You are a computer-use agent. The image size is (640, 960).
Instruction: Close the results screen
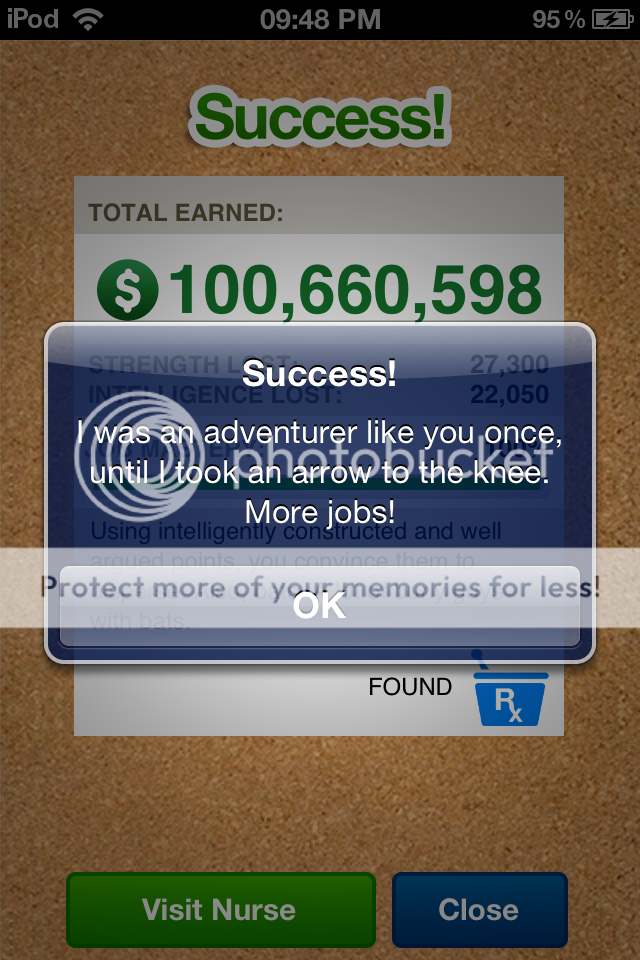[x=479, y=909]
